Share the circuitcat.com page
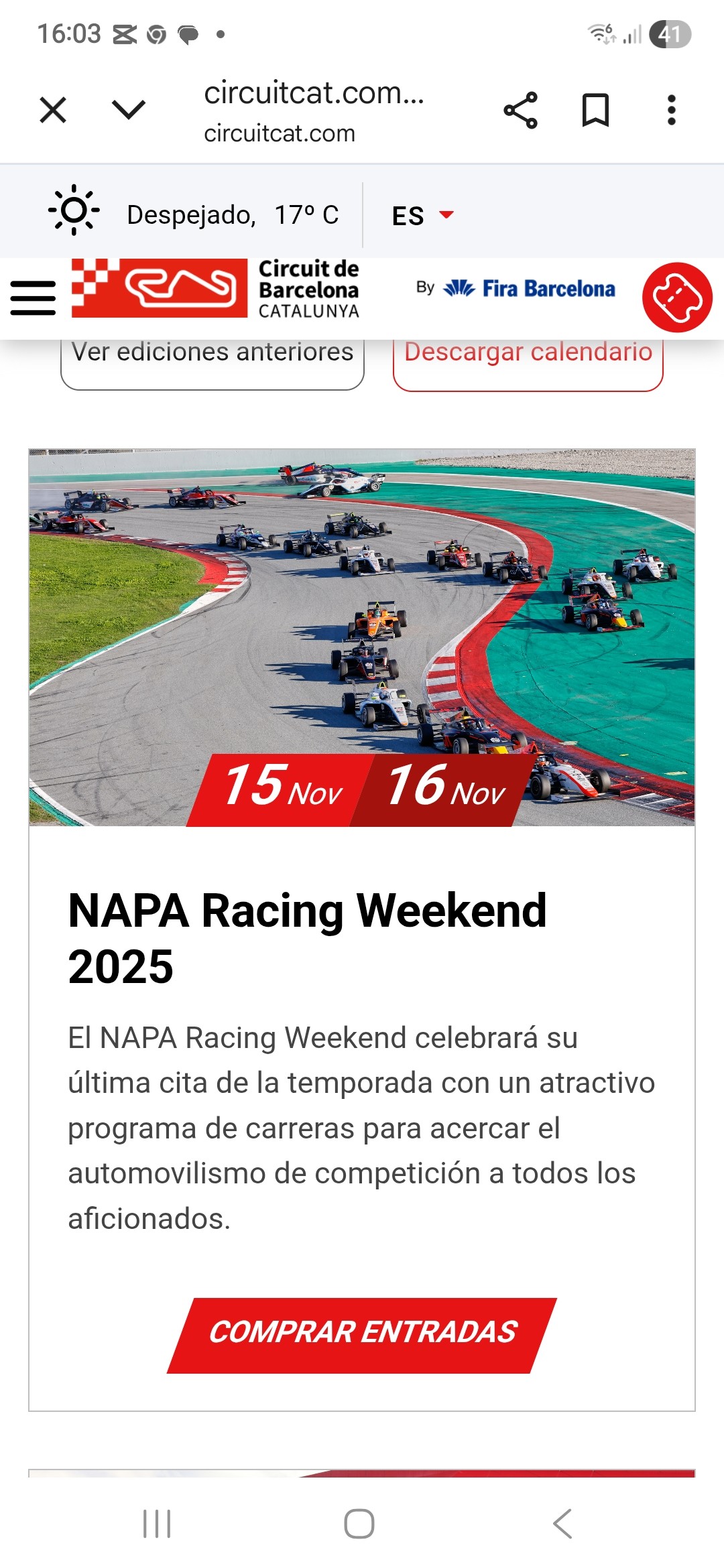The image size is (724, 1568). coord(520,111)
